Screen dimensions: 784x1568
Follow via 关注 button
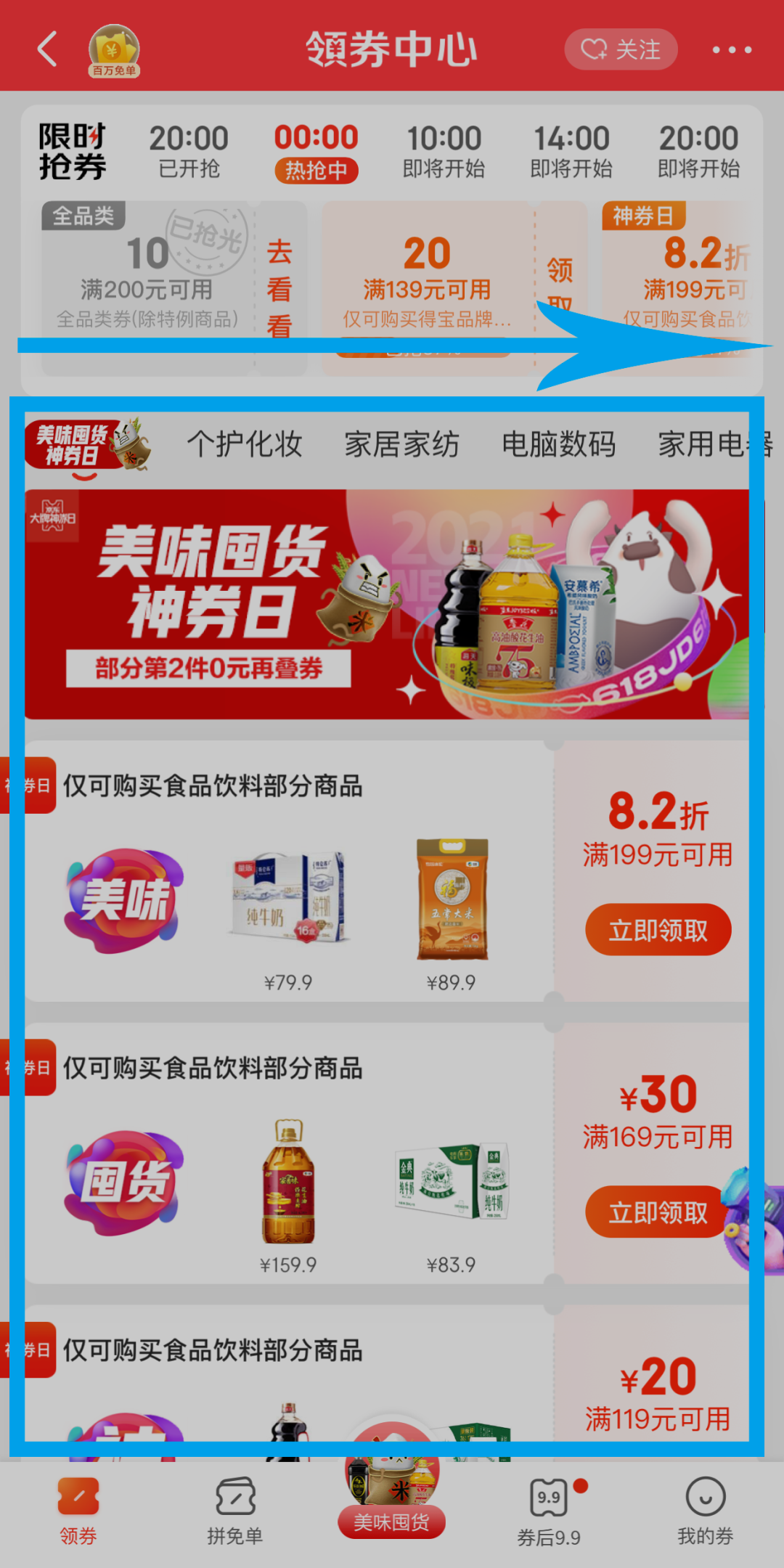point(621,49)
